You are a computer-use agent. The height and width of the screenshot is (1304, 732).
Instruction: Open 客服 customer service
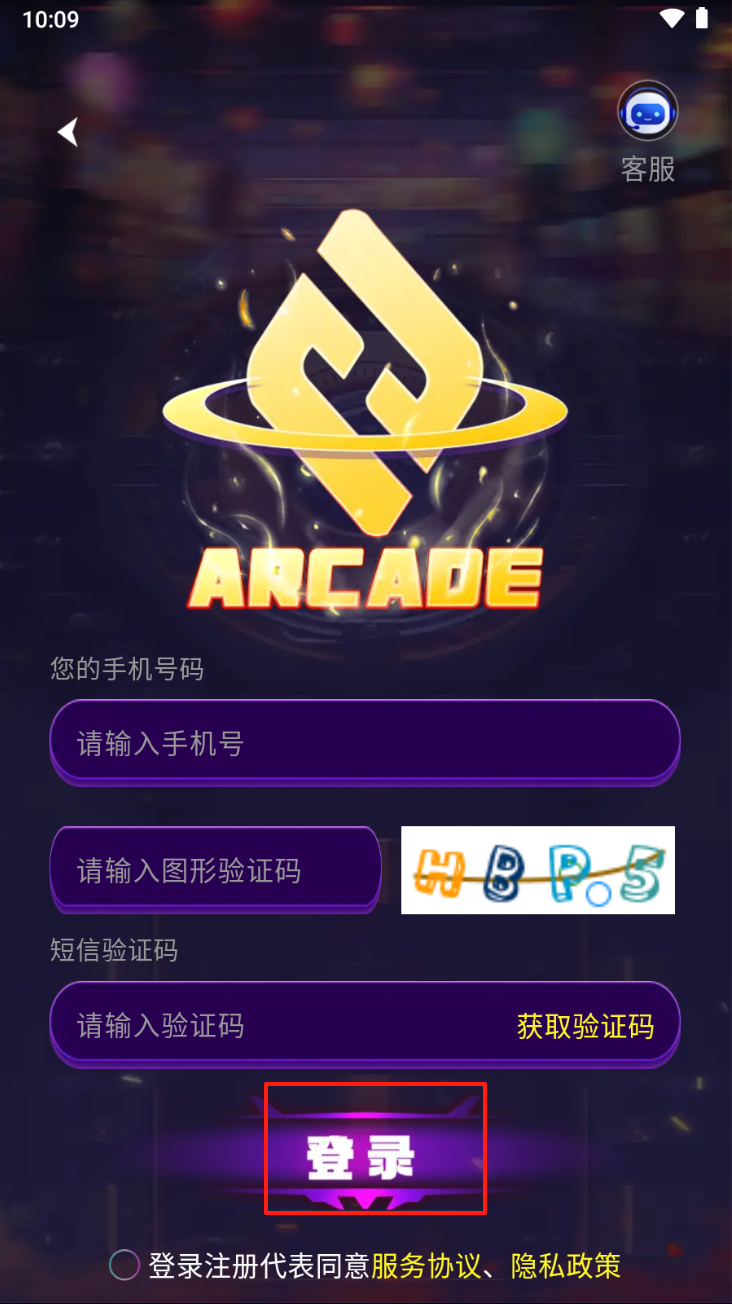(x=648, y=132)
